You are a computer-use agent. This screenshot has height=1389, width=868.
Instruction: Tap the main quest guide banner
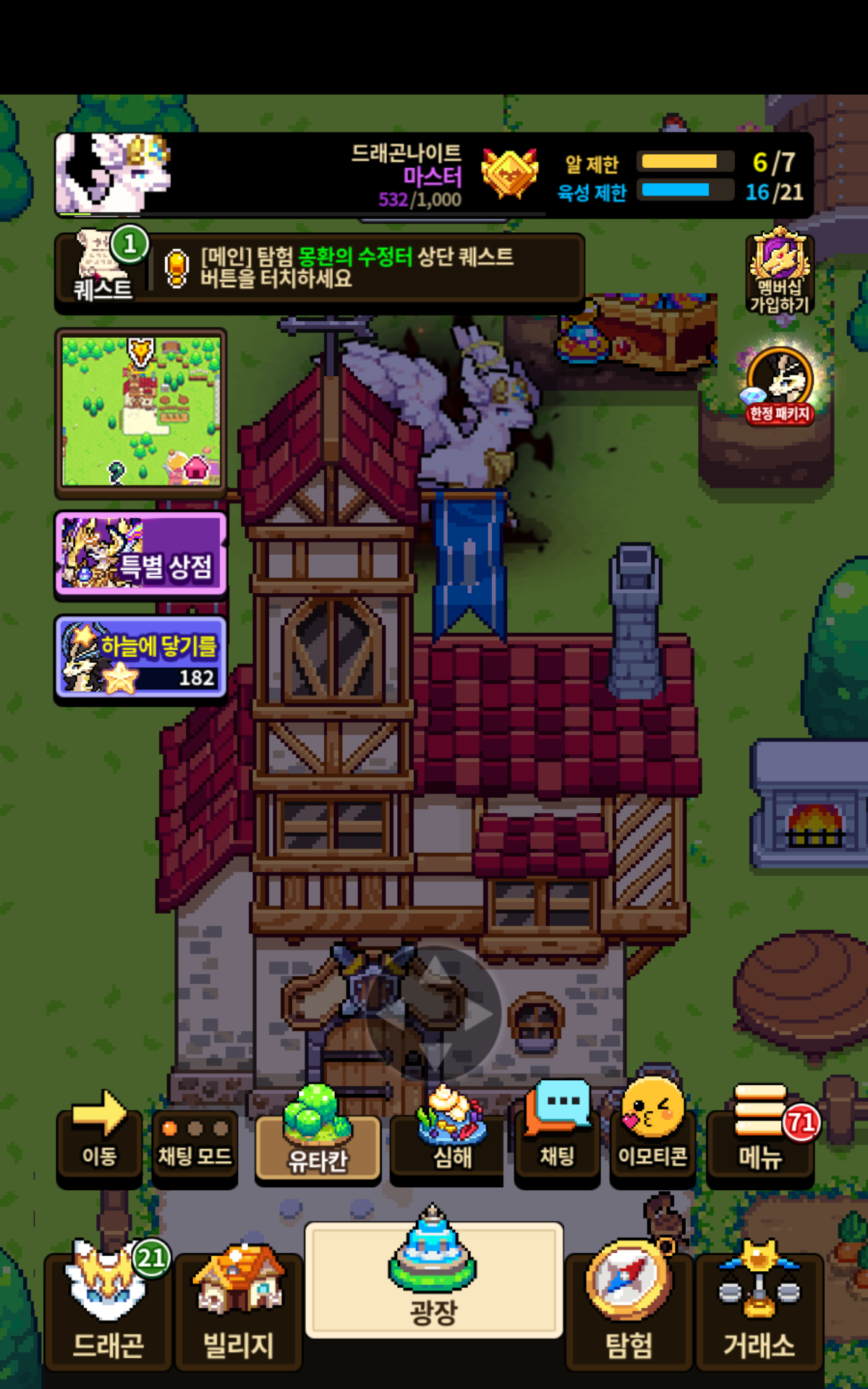(x=362, y=268)
